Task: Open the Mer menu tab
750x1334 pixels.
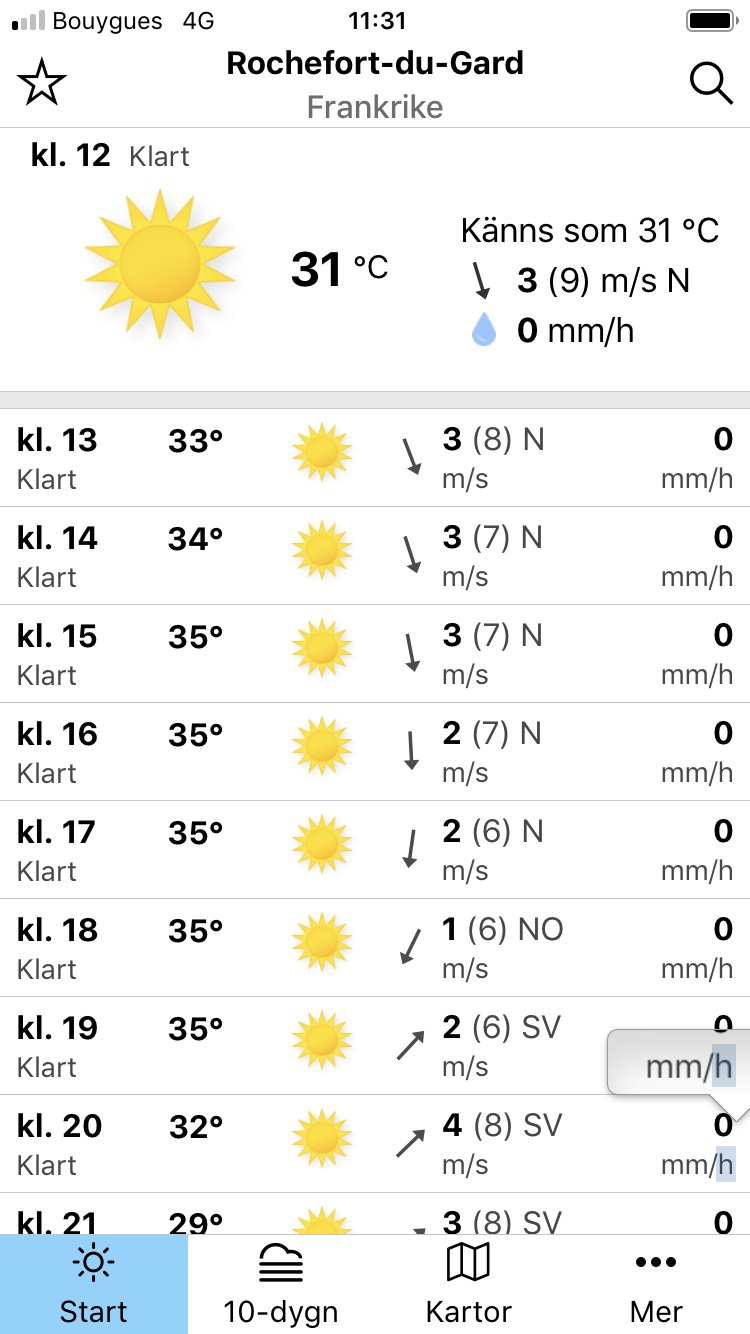Action: point(656,1284)
